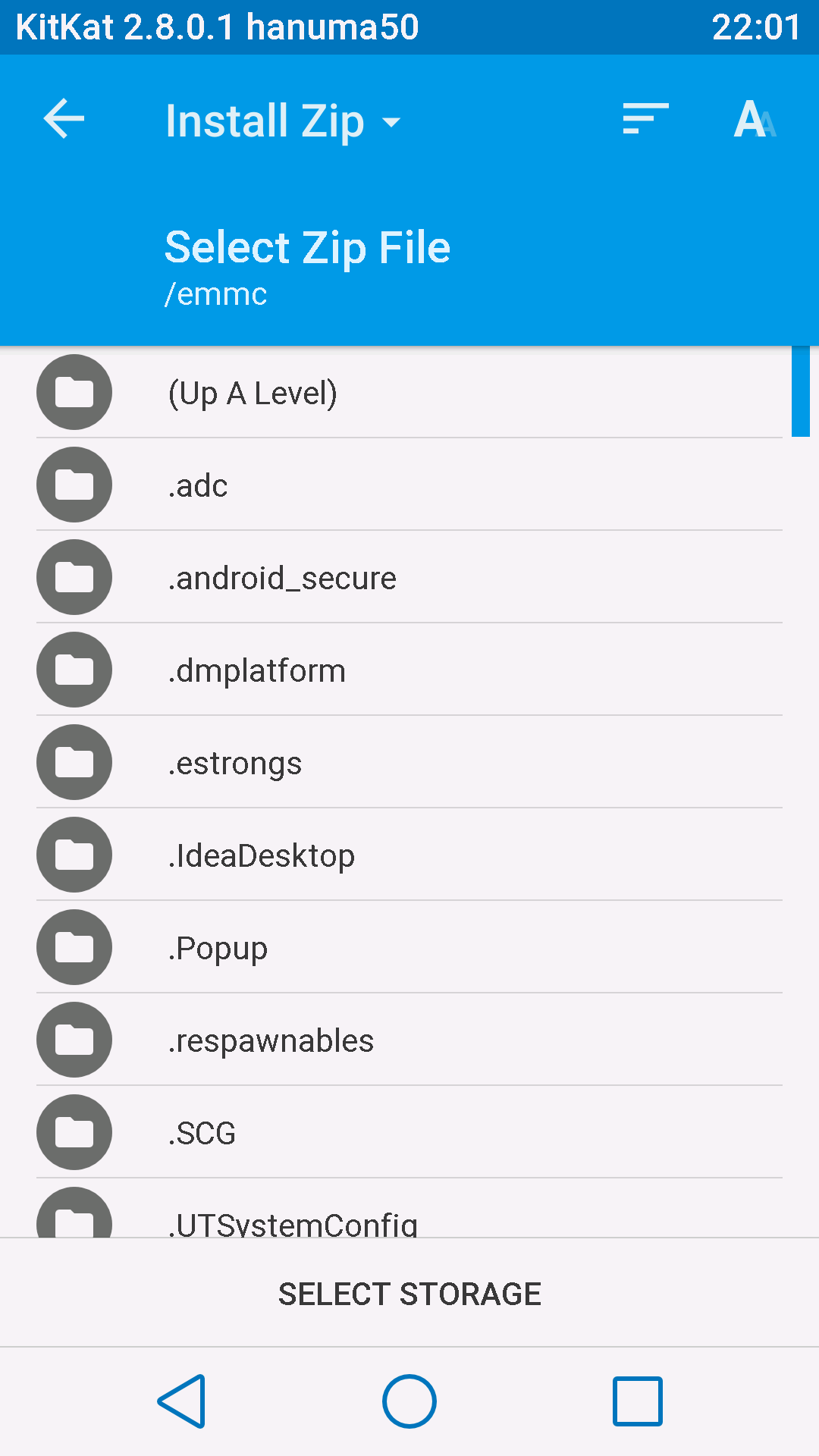Expand the Install Zip dropdown
819x1456 pixels.
tap(282, 121)
